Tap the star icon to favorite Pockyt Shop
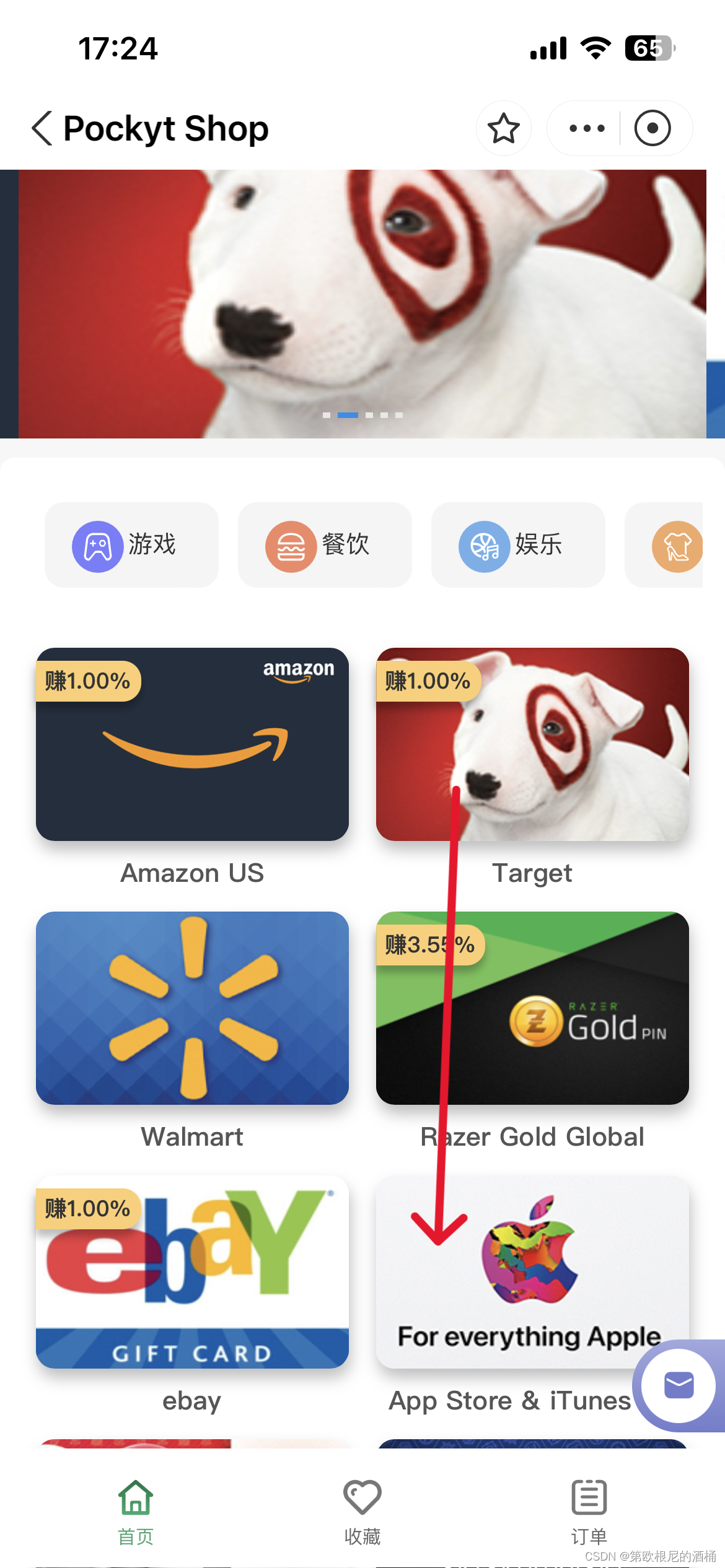This screenshot has height=1568, width=725. 503,128
